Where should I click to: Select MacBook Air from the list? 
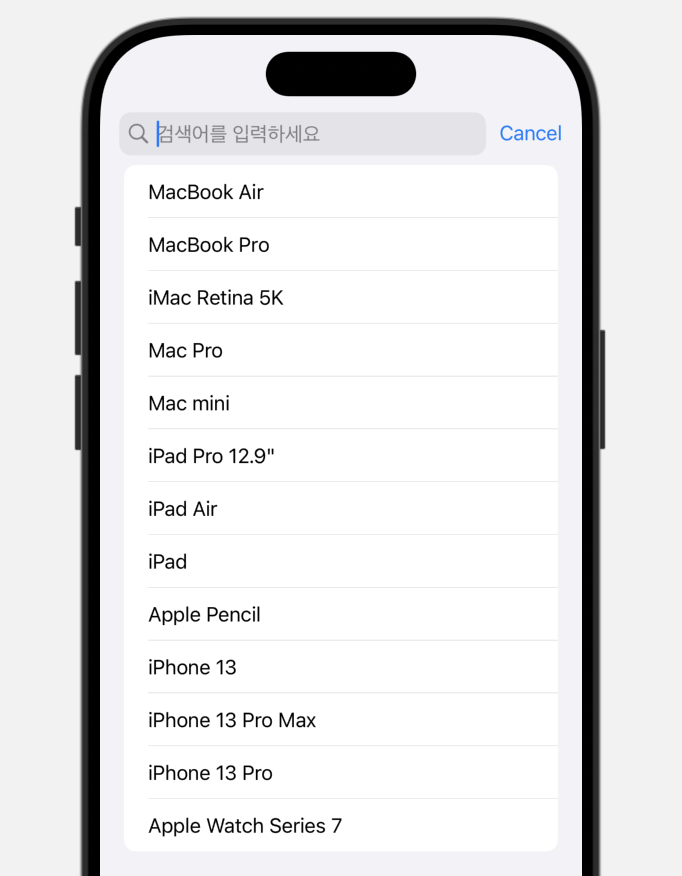coord(340,192)
